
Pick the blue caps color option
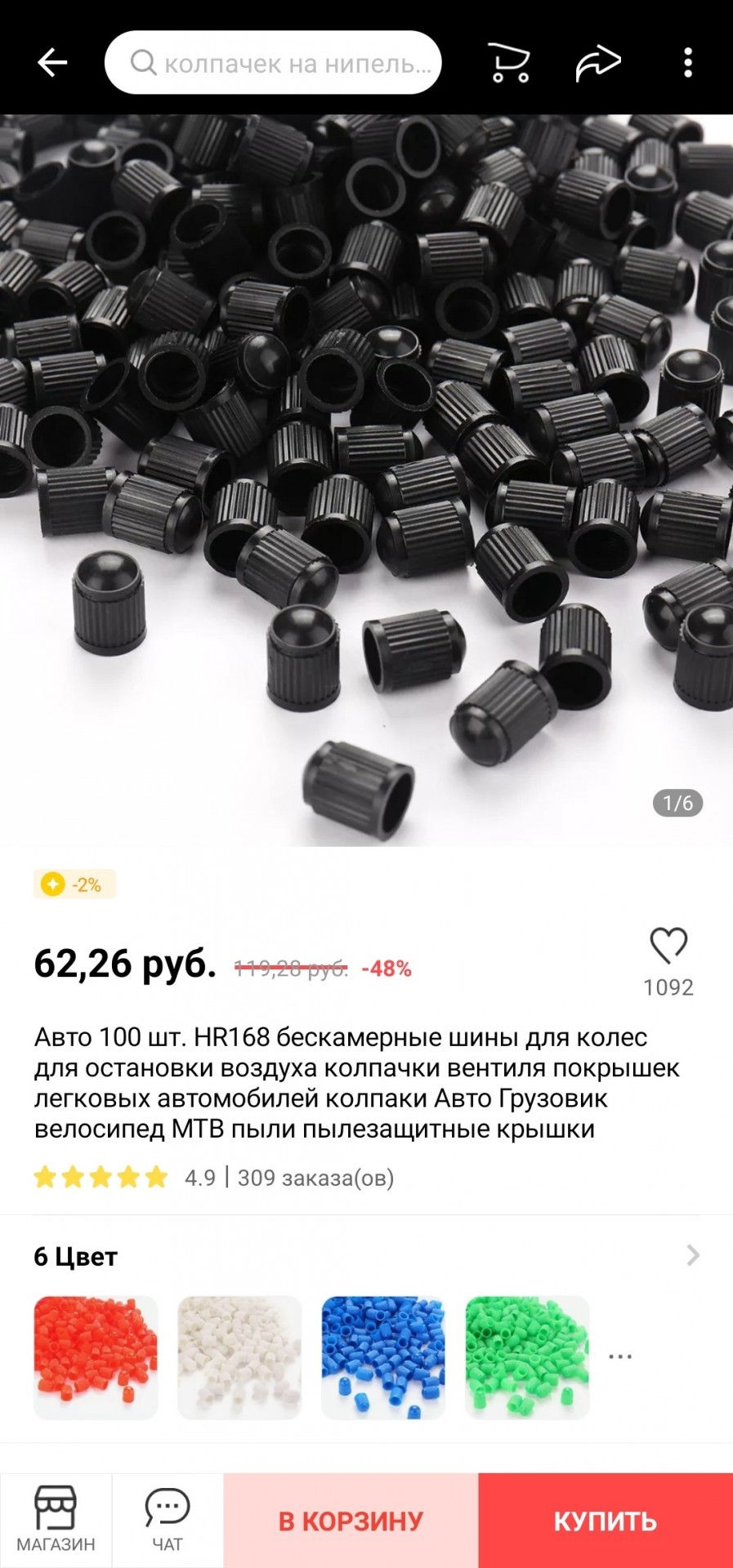pos(383,1356)
